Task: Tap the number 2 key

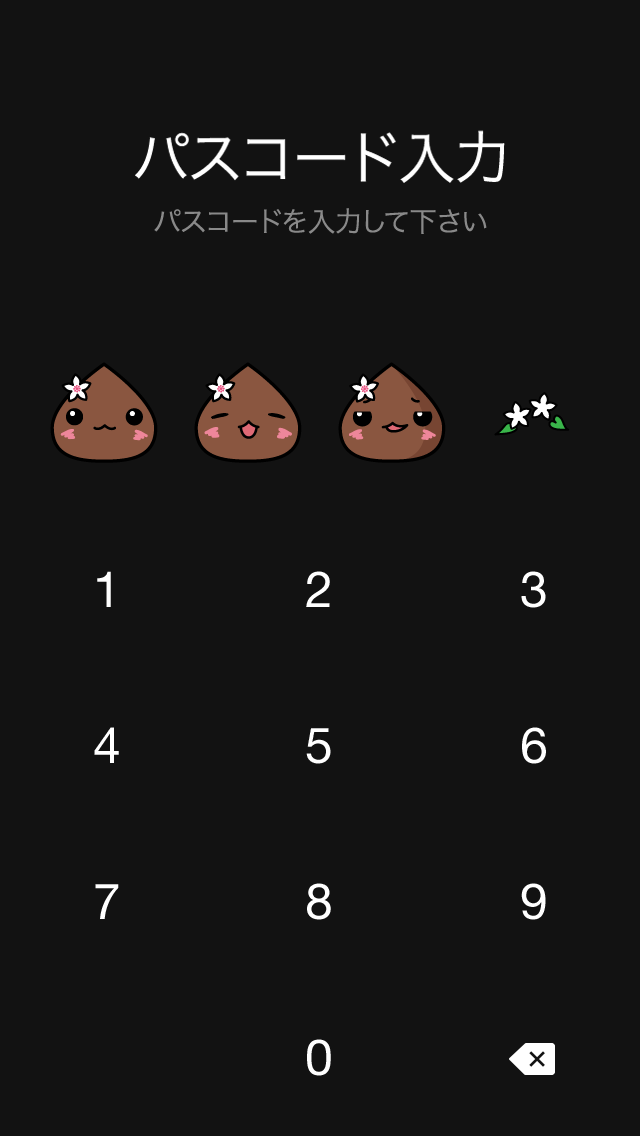Action: [318, 590]
